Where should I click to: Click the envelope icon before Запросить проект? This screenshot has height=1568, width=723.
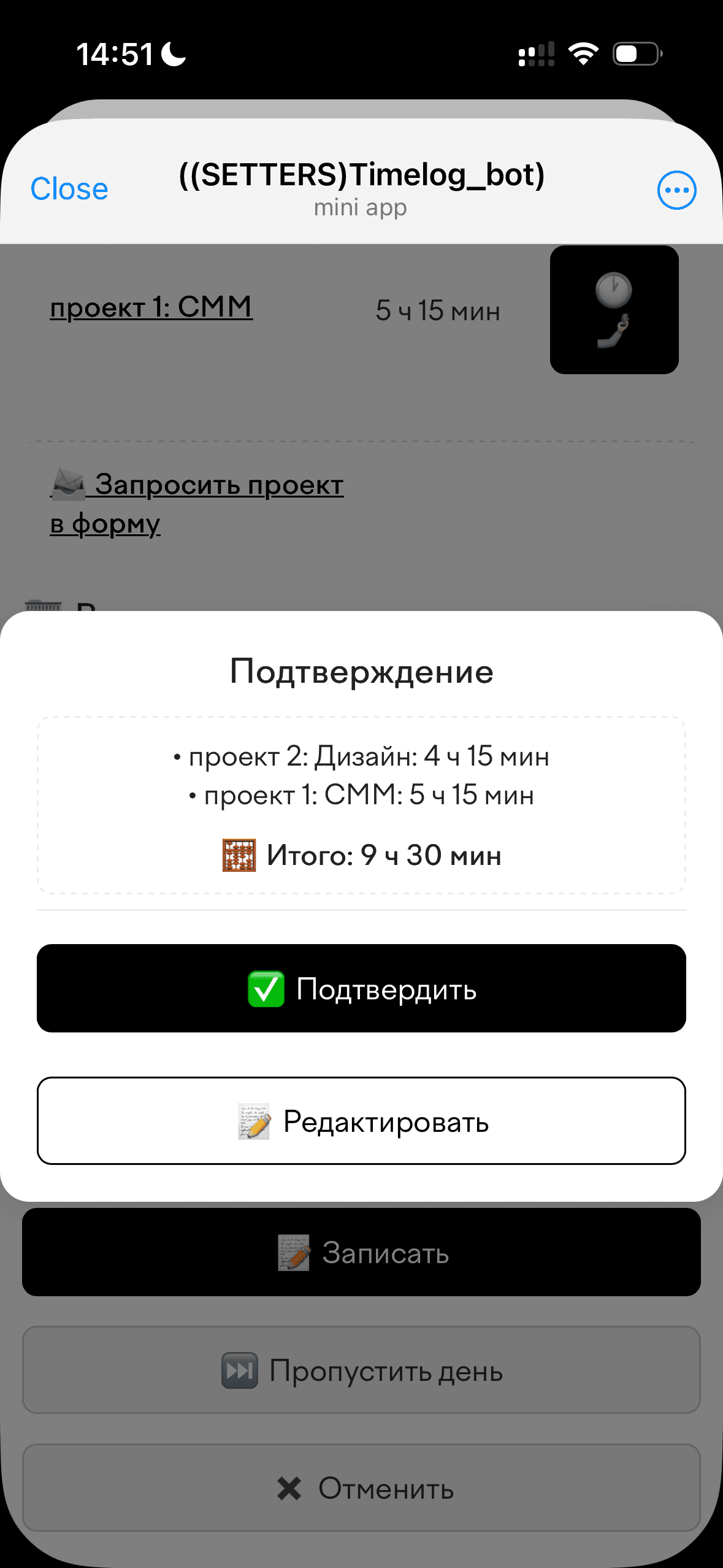click(x=67, y=483)
